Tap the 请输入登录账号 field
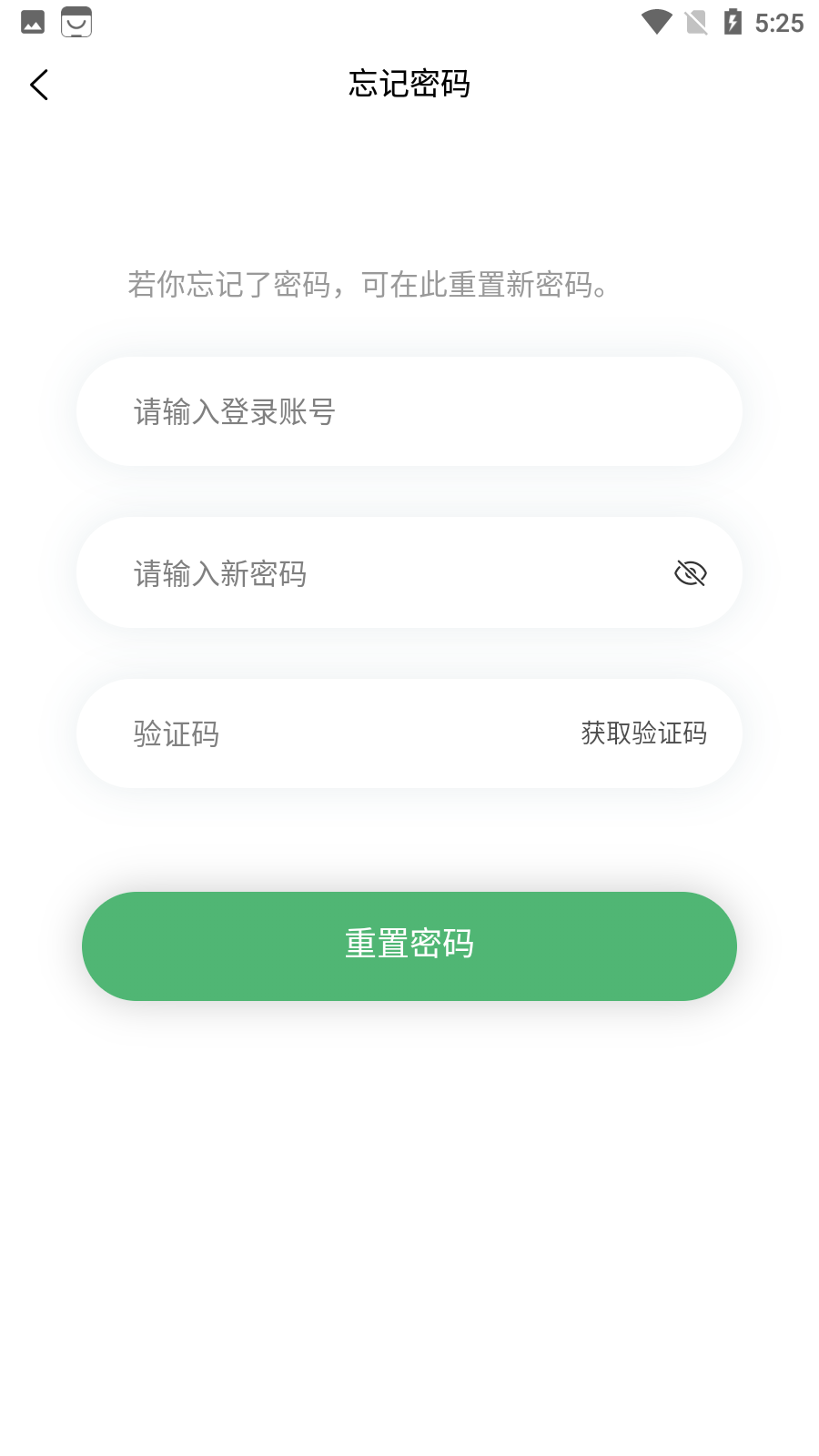The width and height of the screenshot is (819, 1456). coord(409,412)
